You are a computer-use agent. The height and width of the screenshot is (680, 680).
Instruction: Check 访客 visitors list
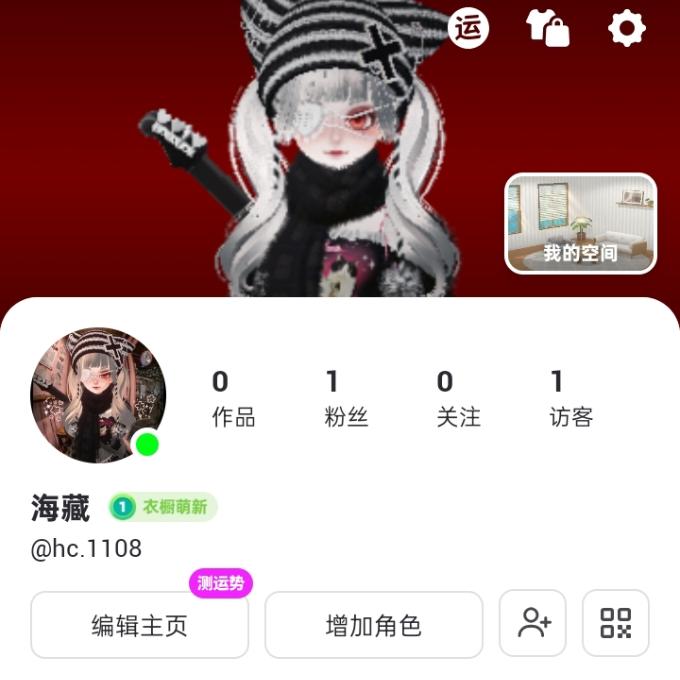(571, 398)
